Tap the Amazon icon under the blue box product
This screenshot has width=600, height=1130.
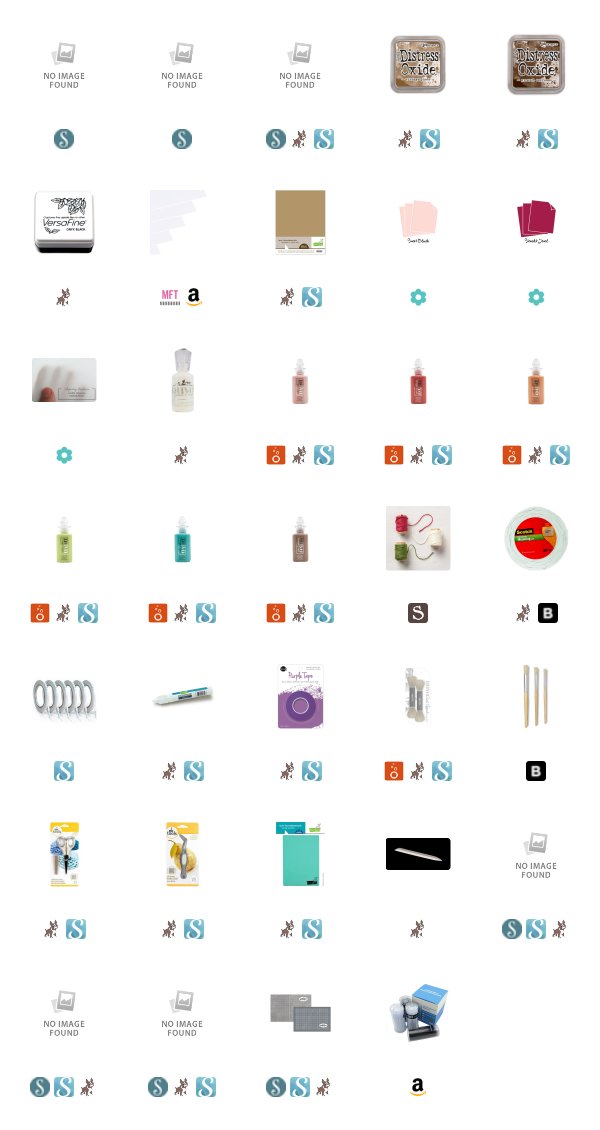coord(418,1087)
